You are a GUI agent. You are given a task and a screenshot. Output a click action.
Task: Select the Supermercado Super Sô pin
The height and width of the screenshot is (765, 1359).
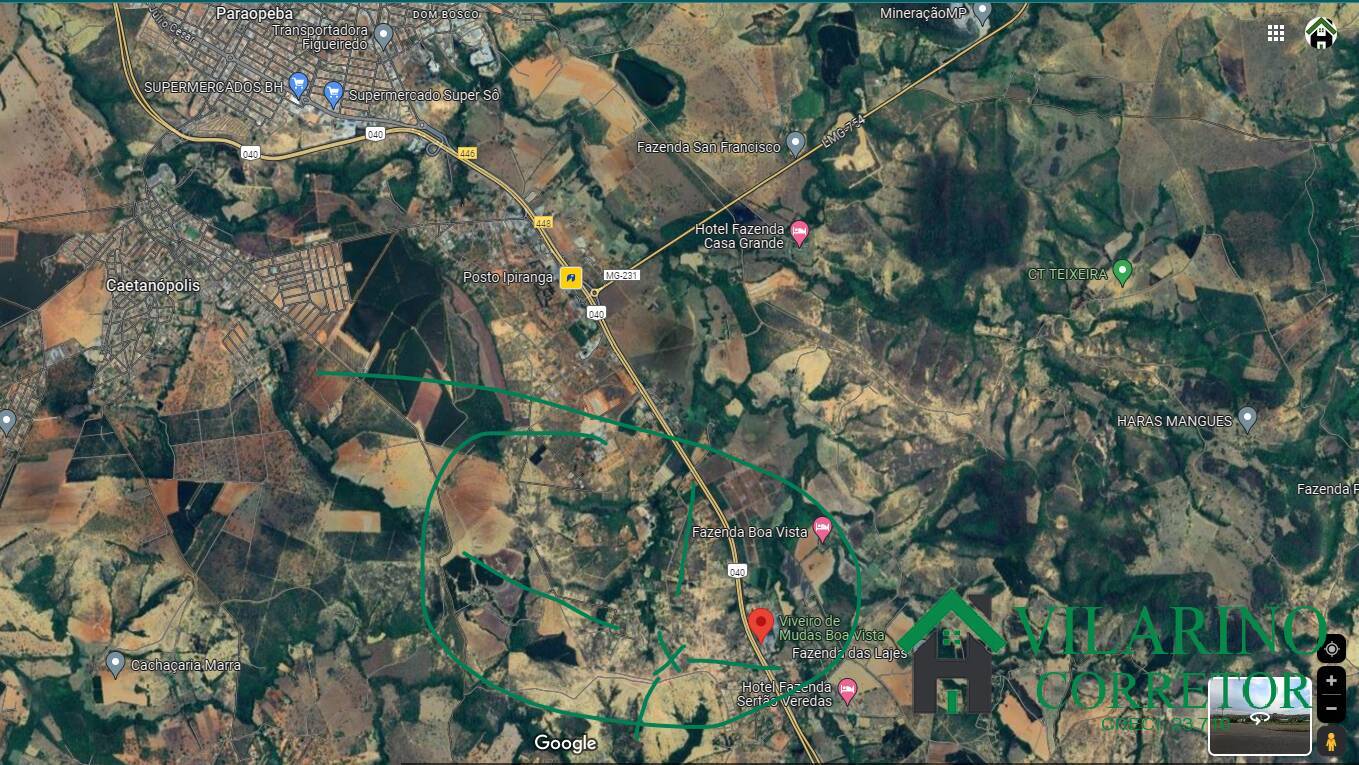pos(334,94)
